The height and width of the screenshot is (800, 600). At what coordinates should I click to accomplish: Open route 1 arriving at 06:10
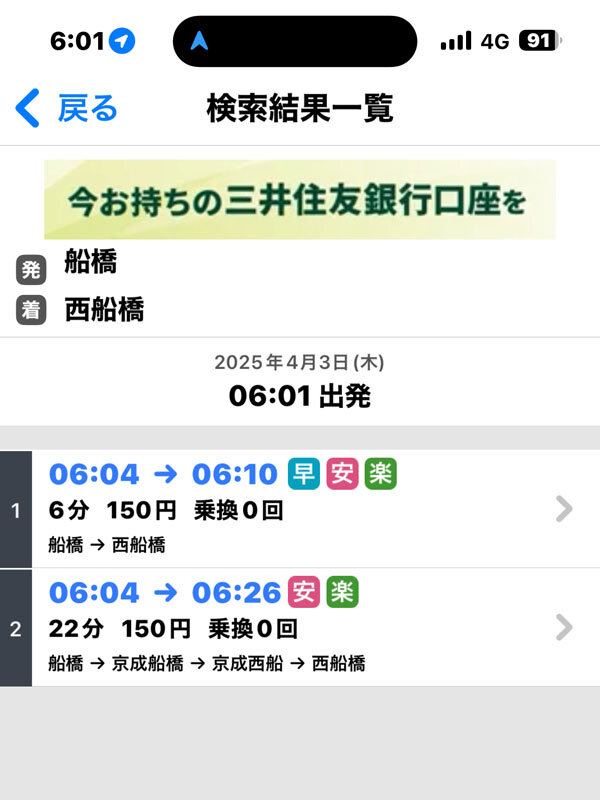click(x=300, y=509)
